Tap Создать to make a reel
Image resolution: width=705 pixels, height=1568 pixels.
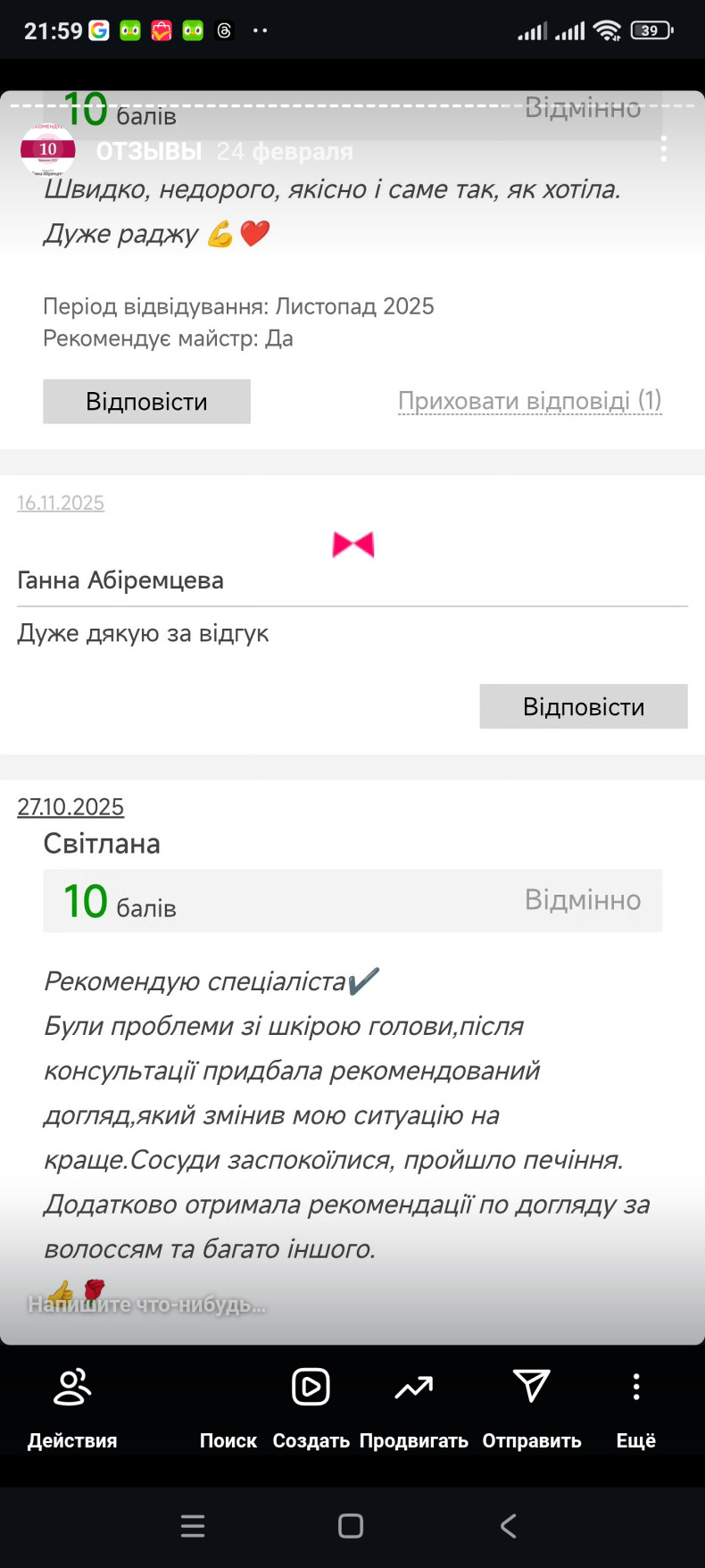pyautogui.click(x=311, y=1405)
